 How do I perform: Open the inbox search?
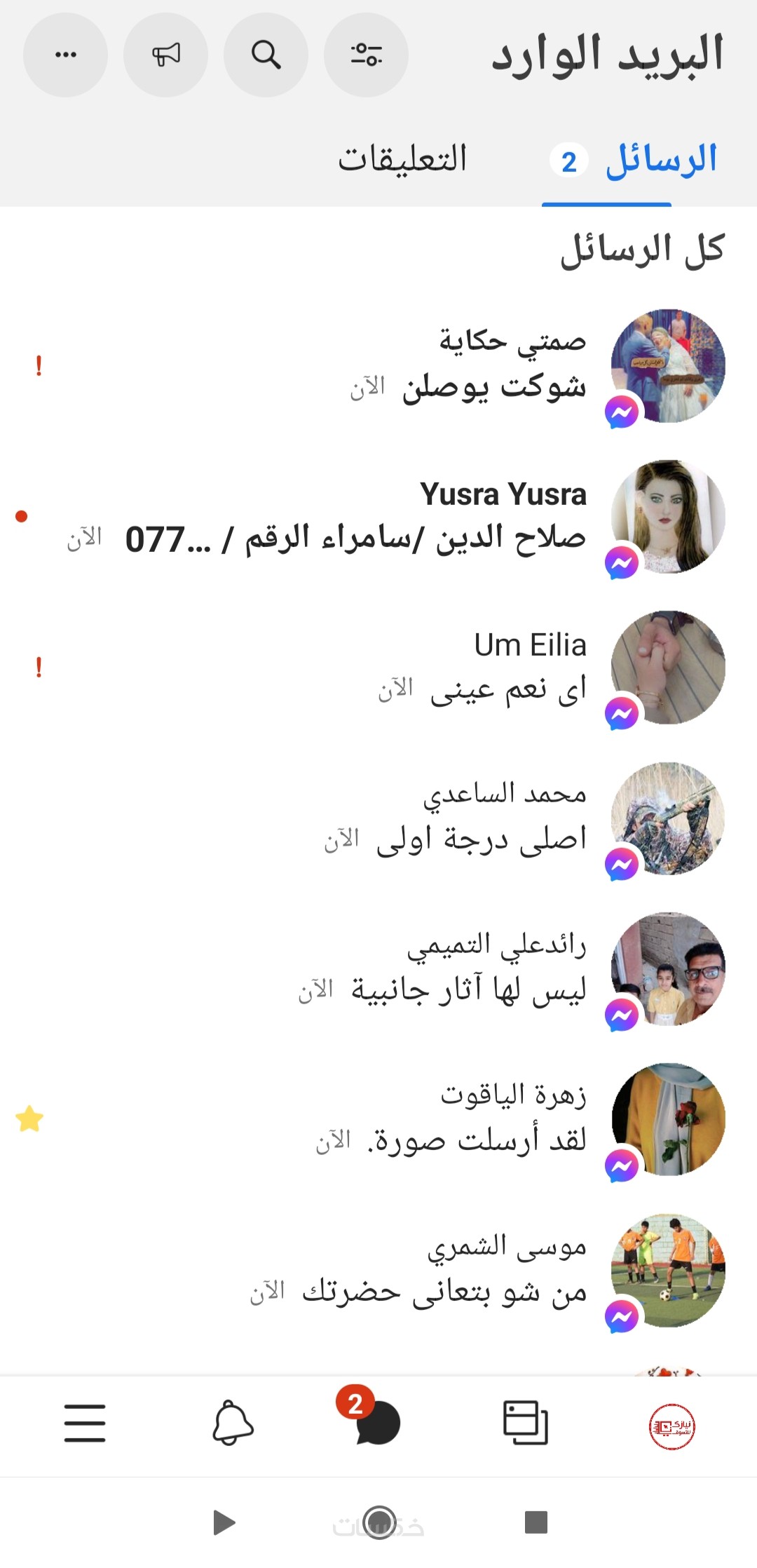pyautogui.click(x=266, y=55)
